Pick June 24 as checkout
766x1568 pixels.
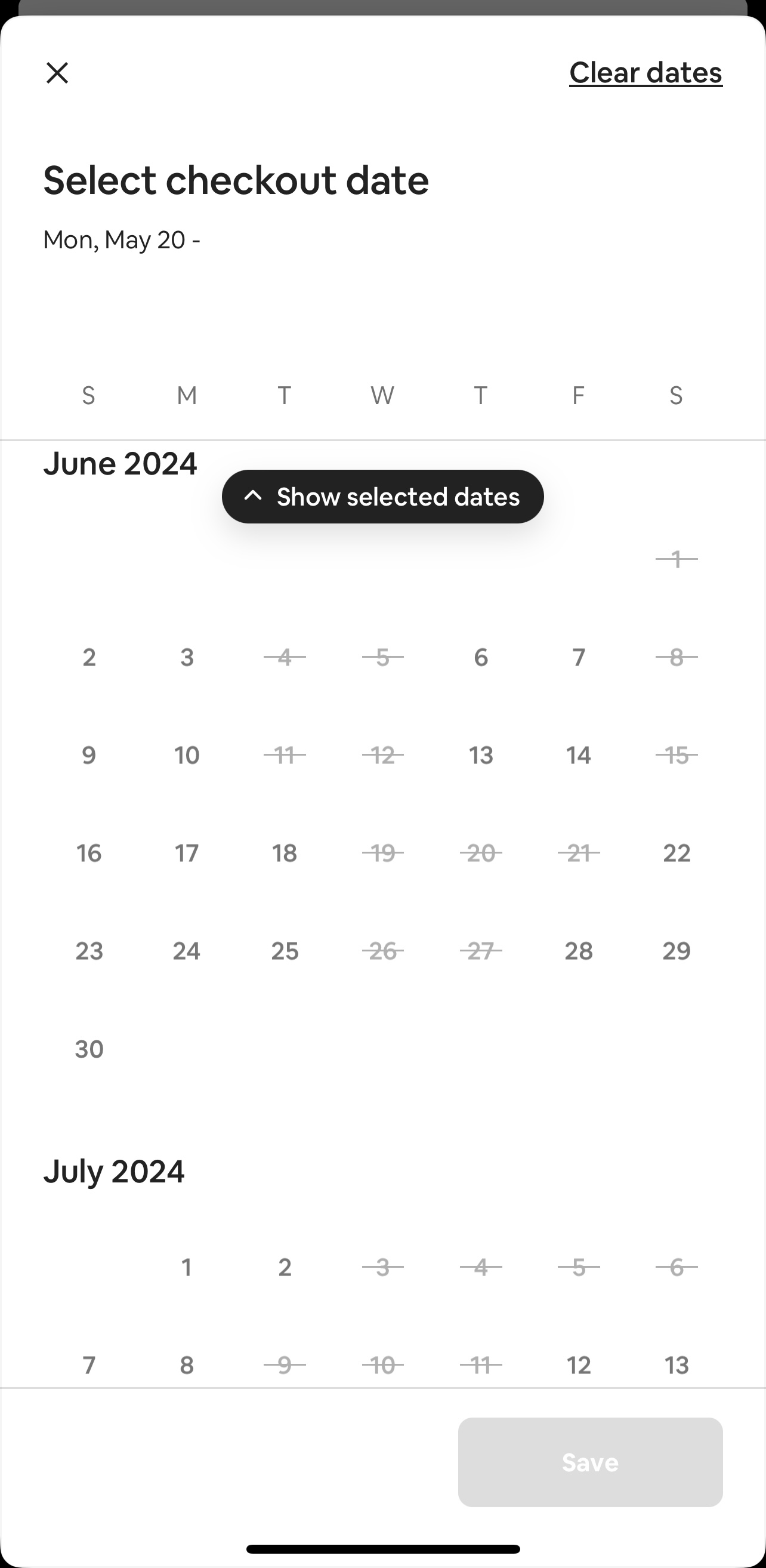coord(187,951)
